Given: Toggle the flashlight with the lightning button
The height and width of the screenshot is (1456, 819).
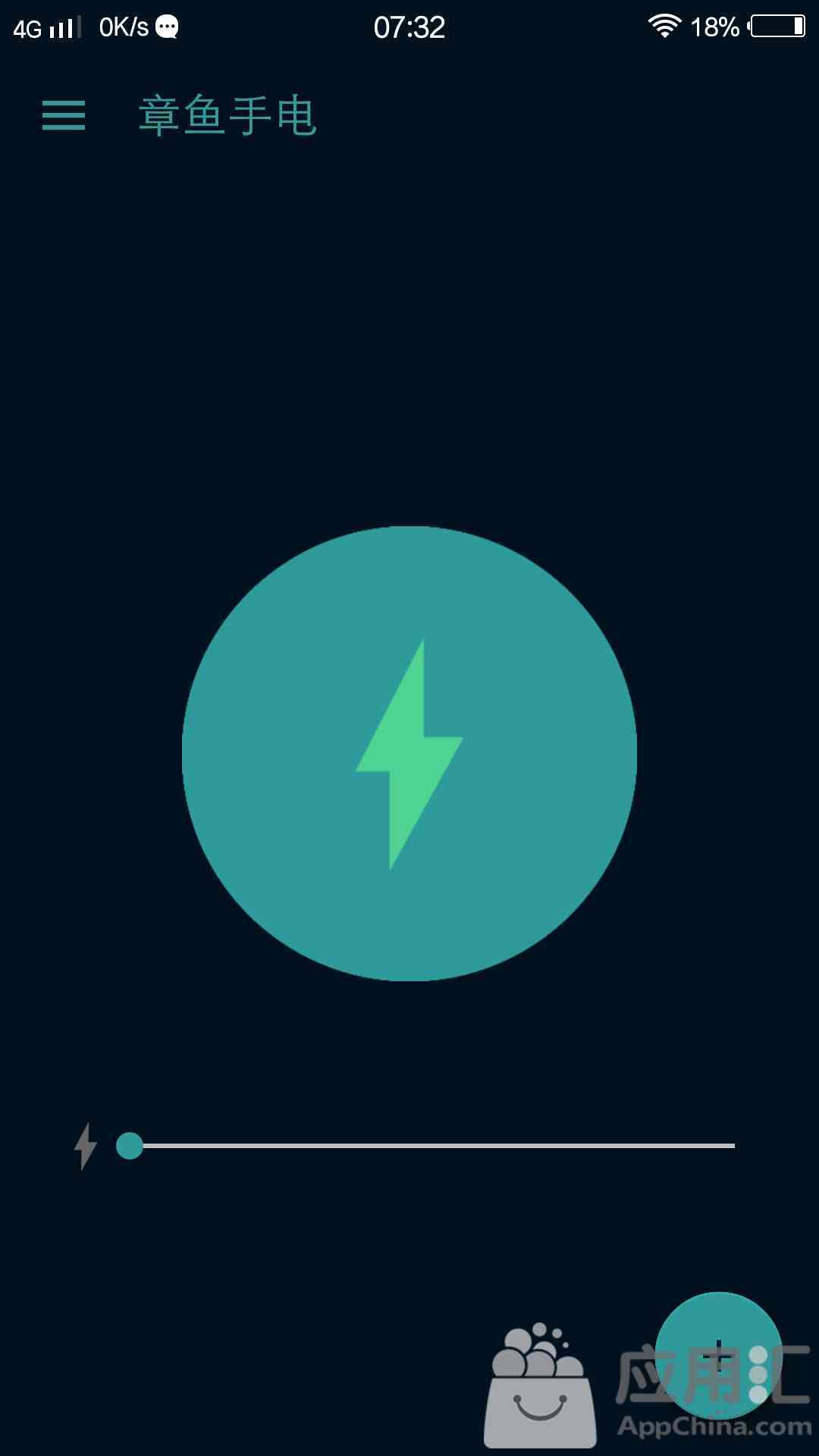Looking at the screenshot, I should [x=409, y=753].
